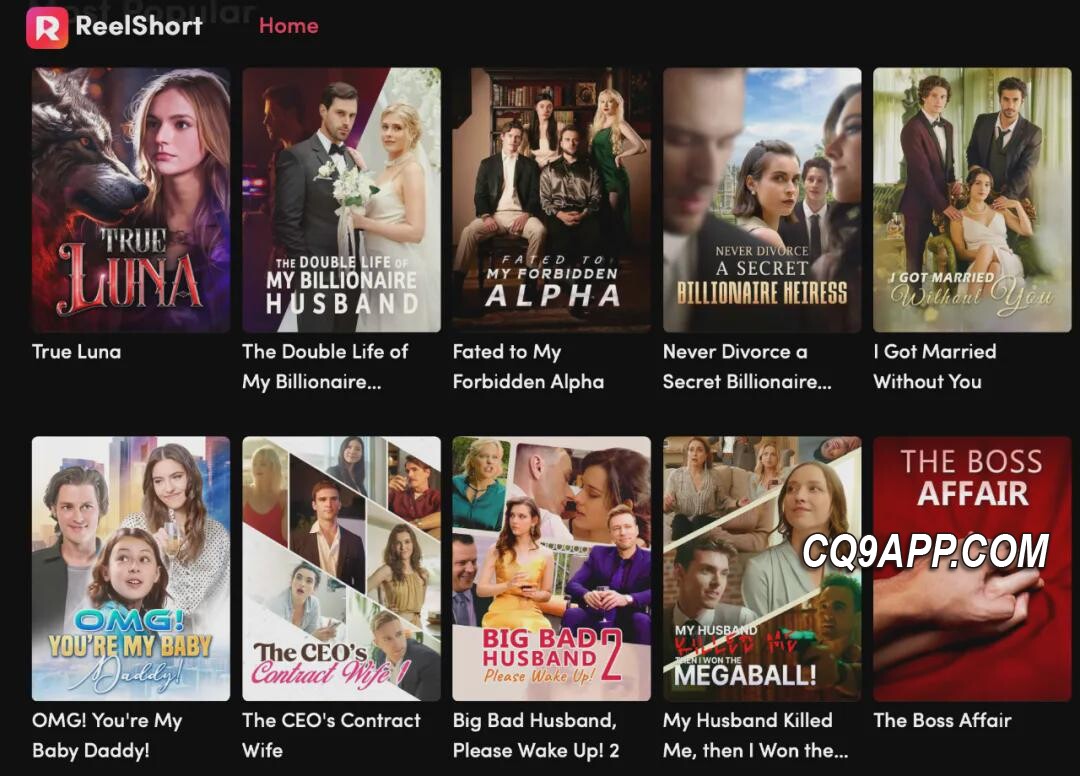Open The CEO's Contract Wife
Viewport: 1080px width, 776px height.
point(341,568)
